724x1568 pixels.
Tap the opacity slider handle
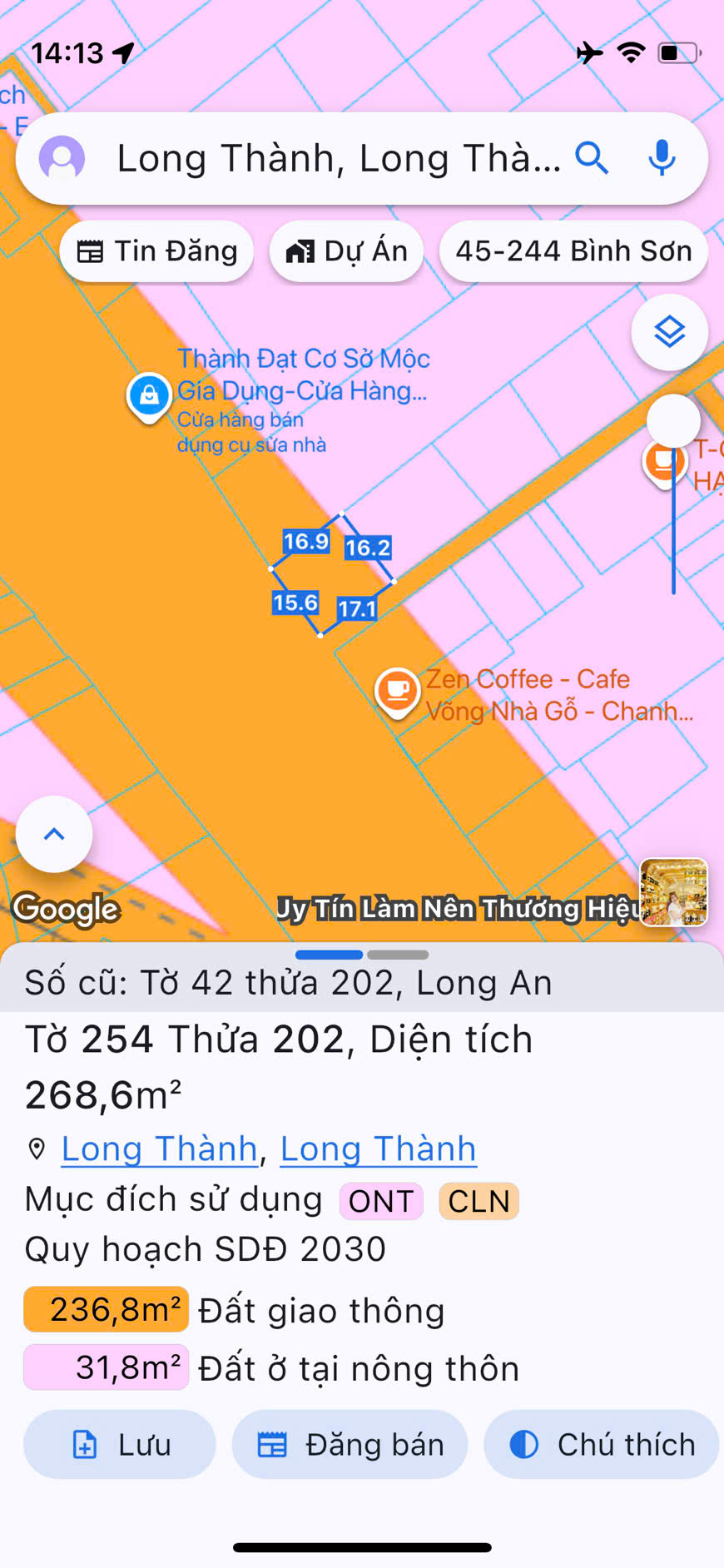(673, 421)
